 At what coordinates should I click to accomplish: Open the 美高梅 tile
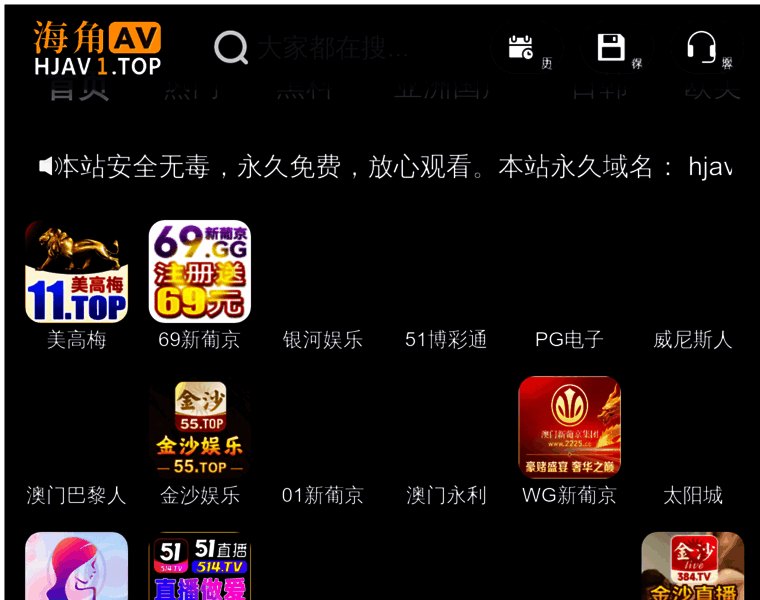(x=76, y=272)
